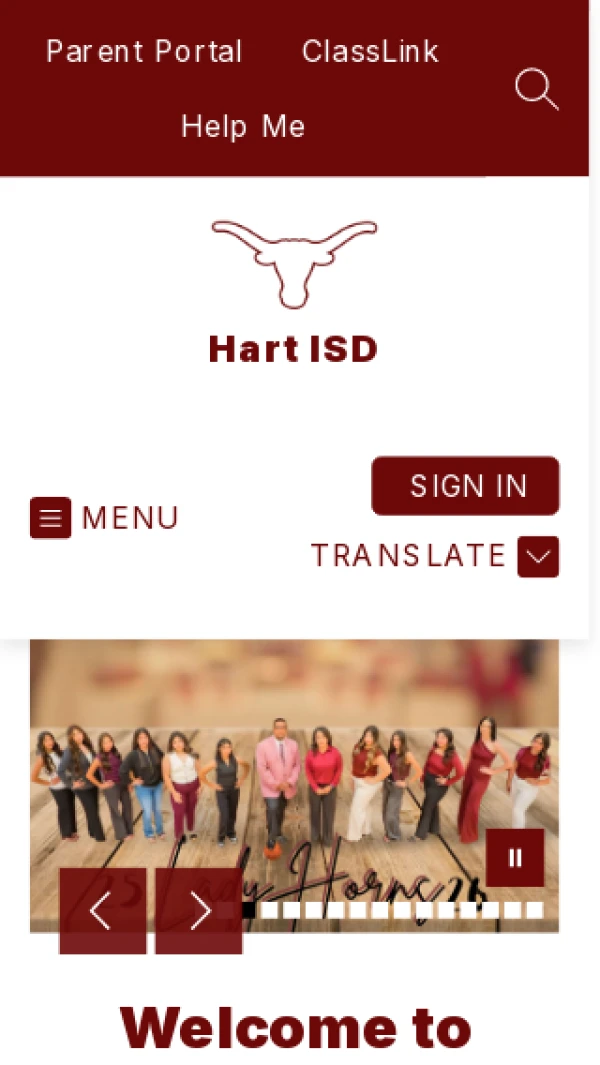
Task: Open the search magnifier icon
Action: [536, 89]
